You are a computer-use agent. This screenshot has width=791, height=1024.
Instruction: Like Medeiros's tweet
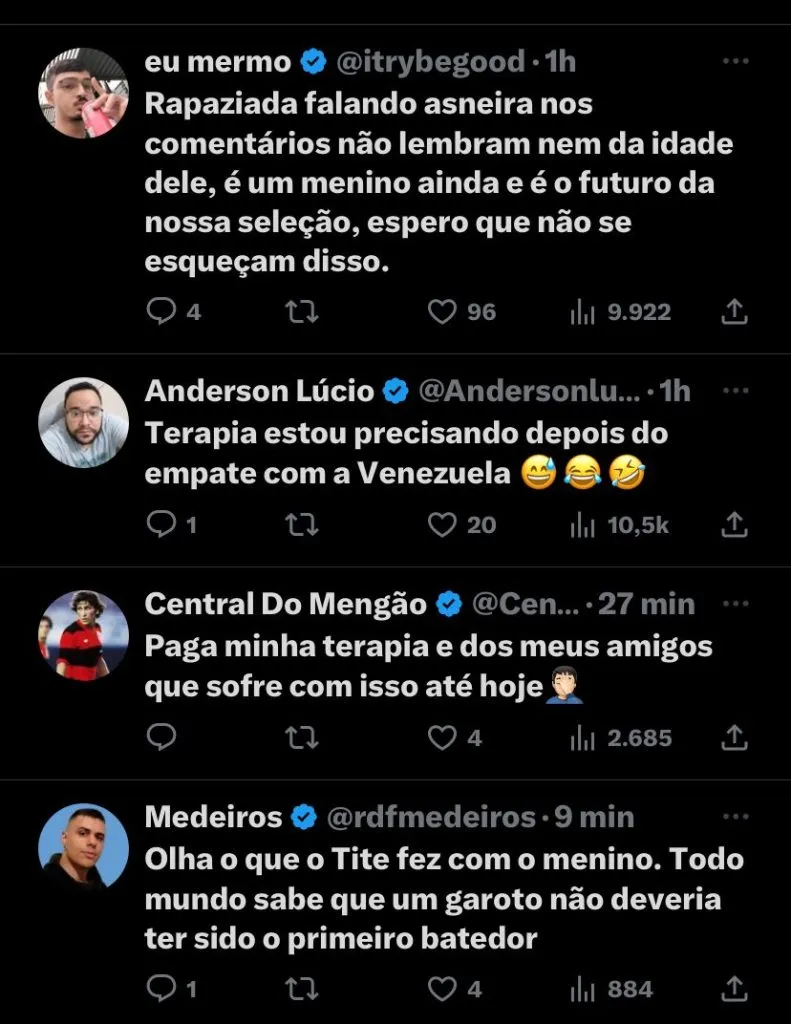(x=442, y=989)
